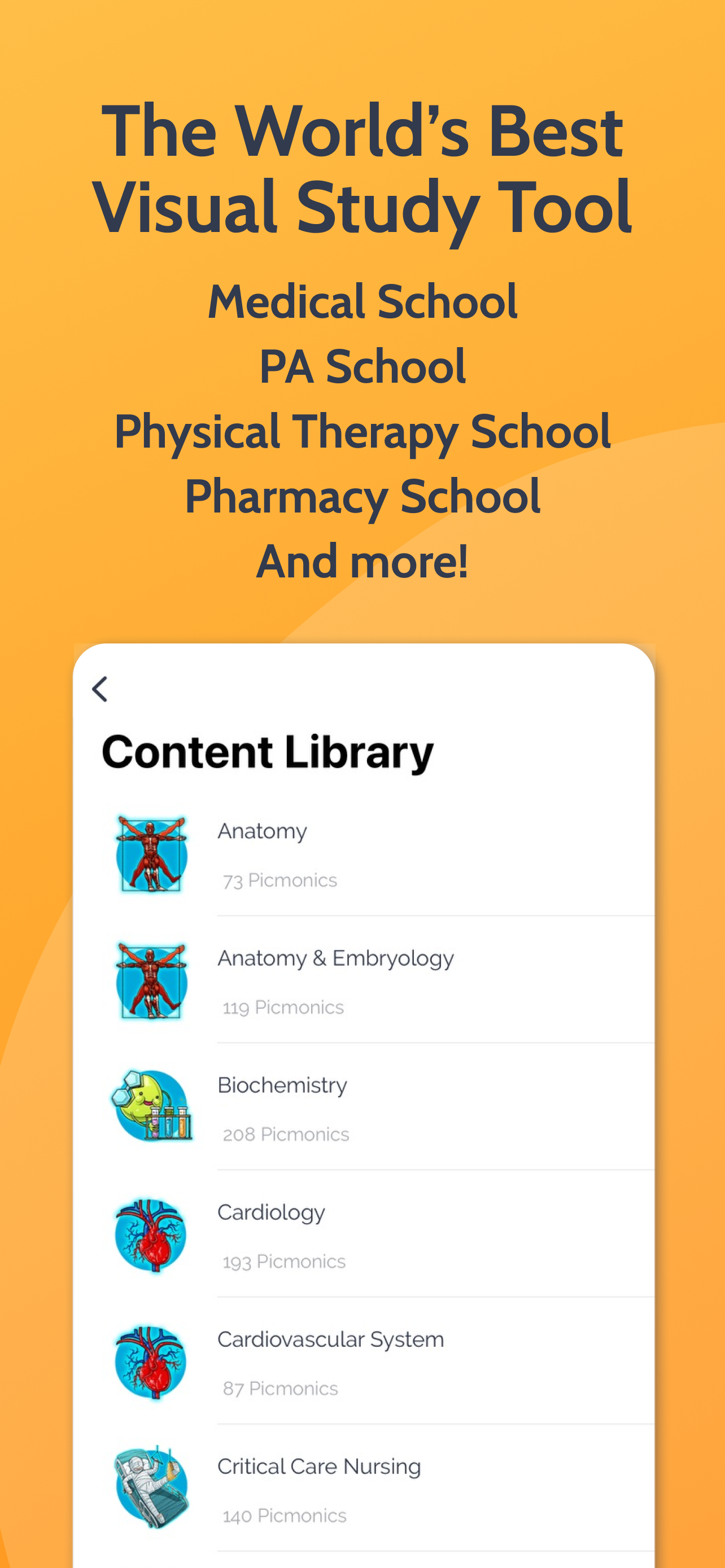Tap the Anatomy & Embryology row text
Viewport: 725px width, 1568px height.
(x=335, y=957)
